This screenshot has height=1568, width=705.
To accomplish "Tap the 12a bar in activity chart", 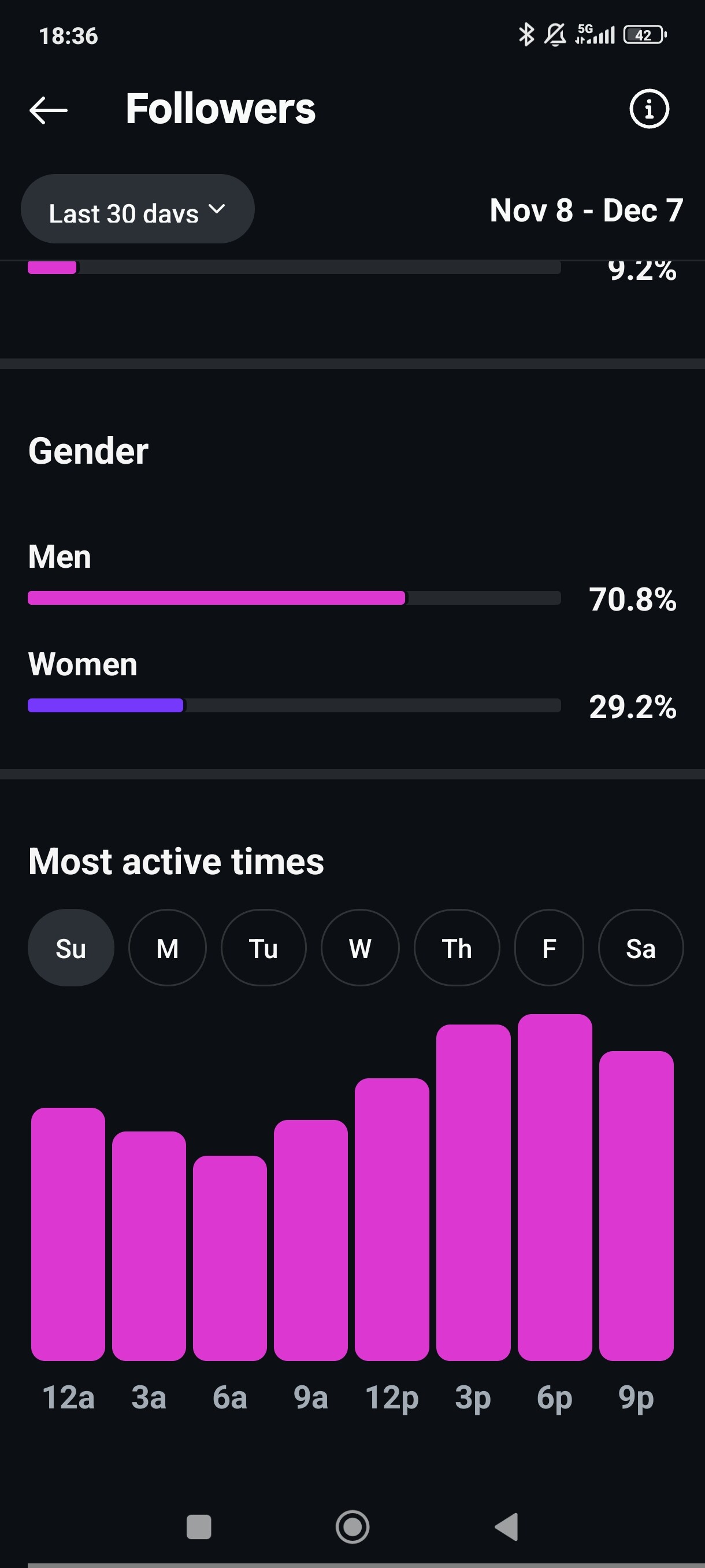I will point(68,1234).
